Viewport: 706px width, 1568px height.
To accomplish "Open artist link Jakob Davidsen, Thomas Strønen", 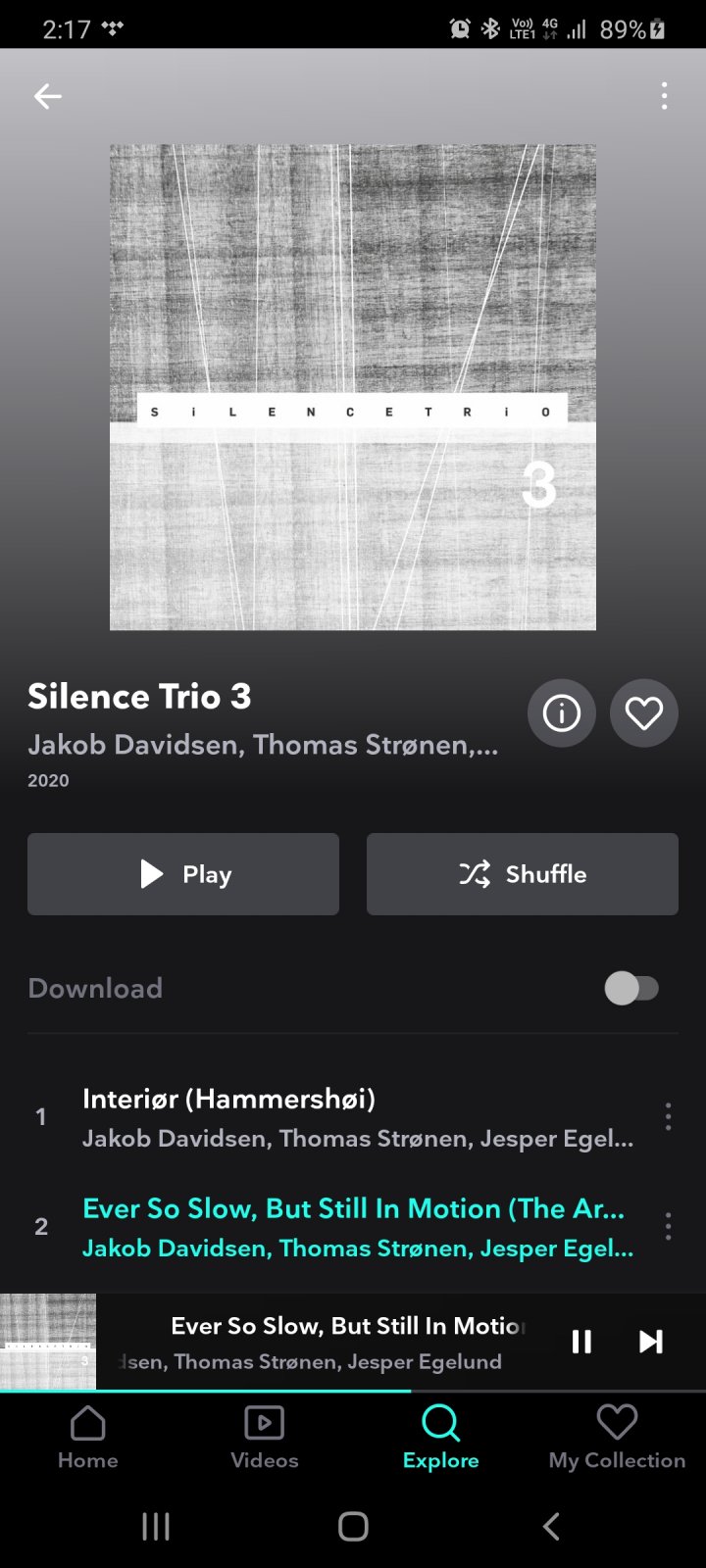I will 263,745.
